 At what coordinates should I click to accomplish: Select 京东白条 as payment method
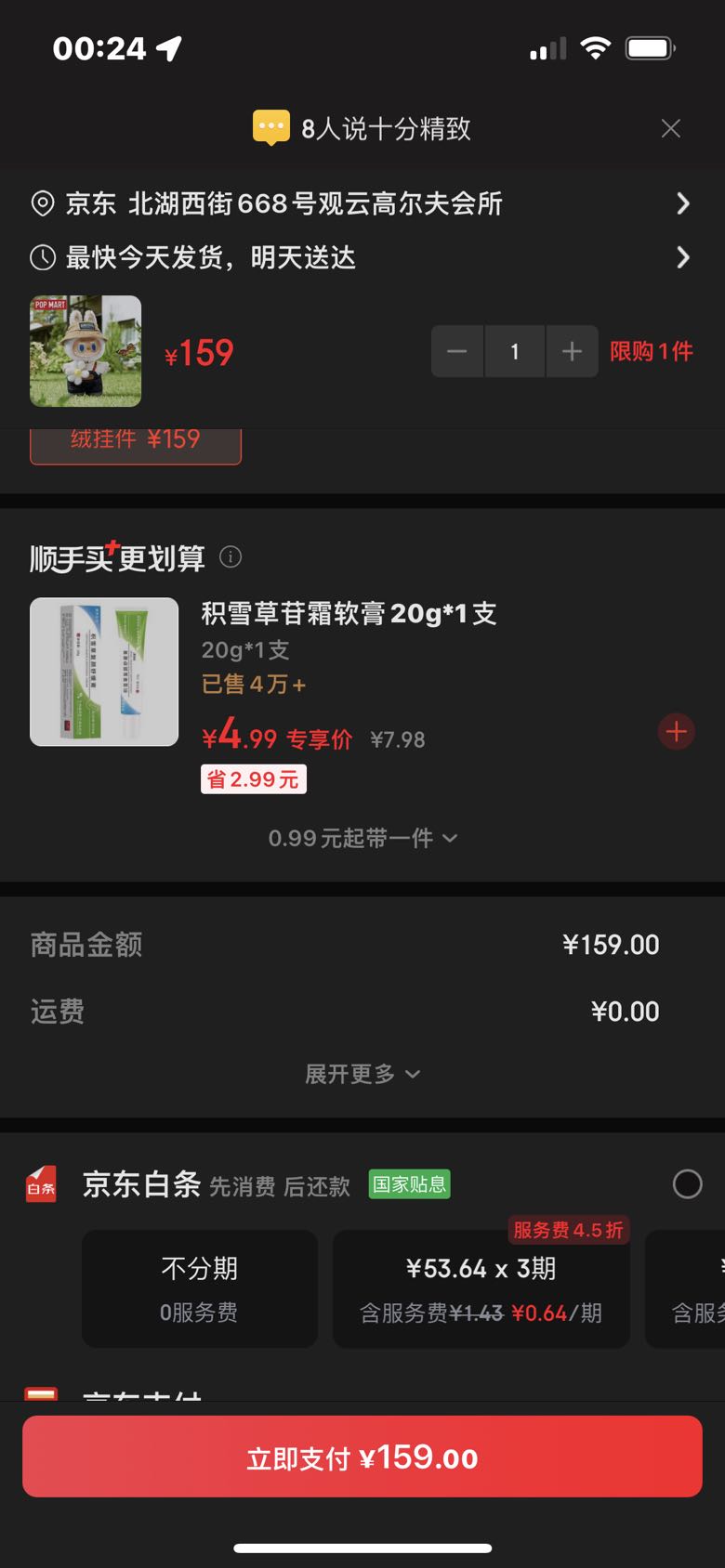pyautogui.click(x=687, y=1184)
